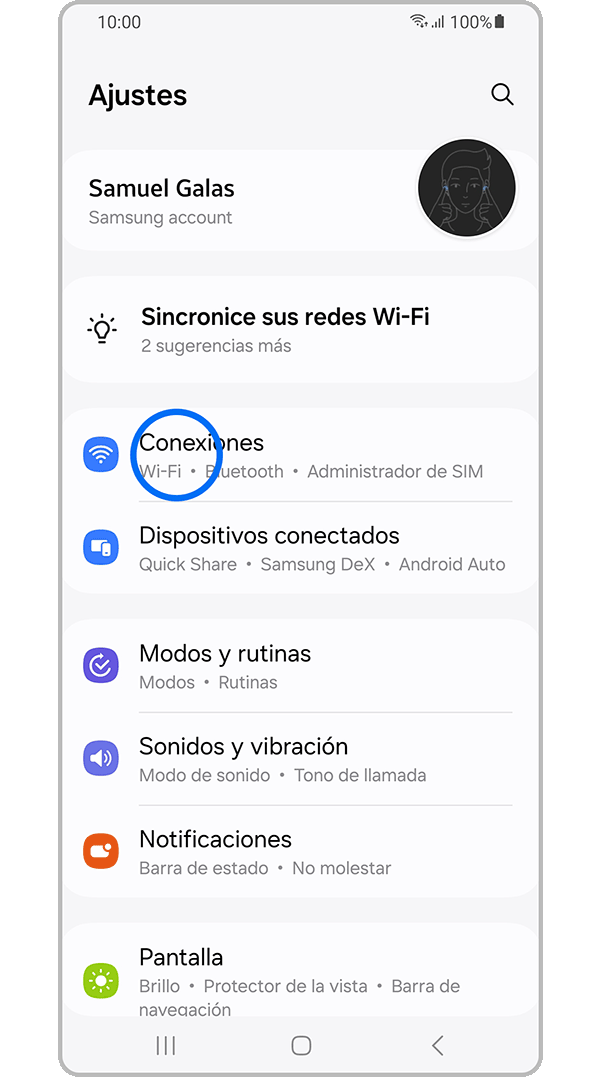Image resolution: width=600 pixels, height=1077 pixels.
Task: Tap the system back button
Action: tap(437, 1045)
